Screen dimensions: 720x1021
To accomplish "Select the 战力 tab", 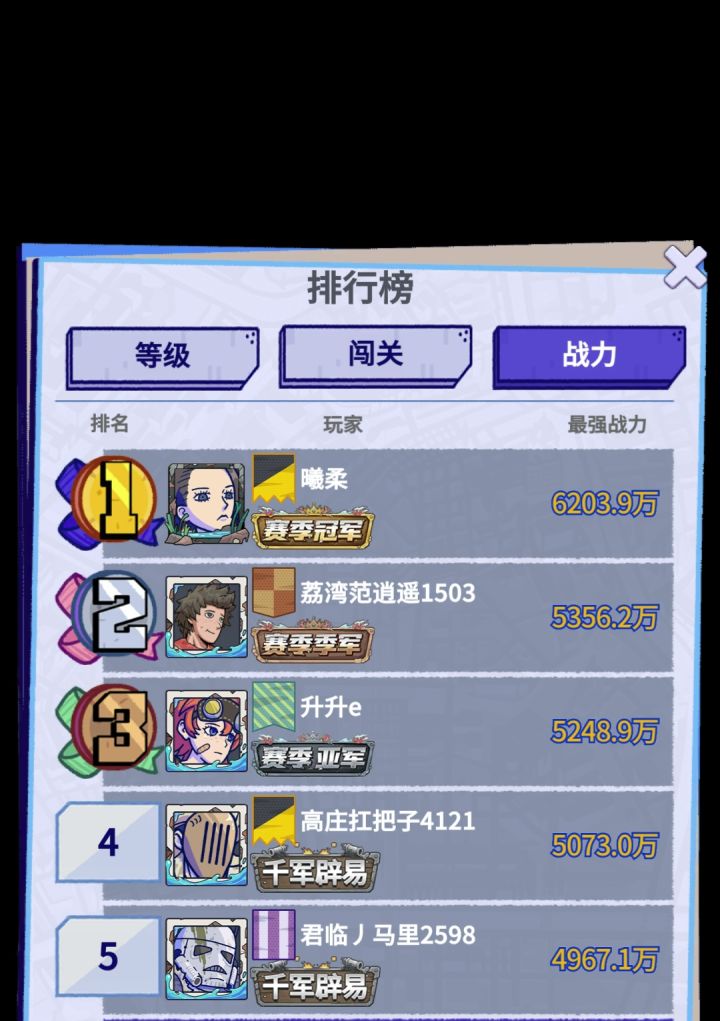I will [x=589, y=354].
